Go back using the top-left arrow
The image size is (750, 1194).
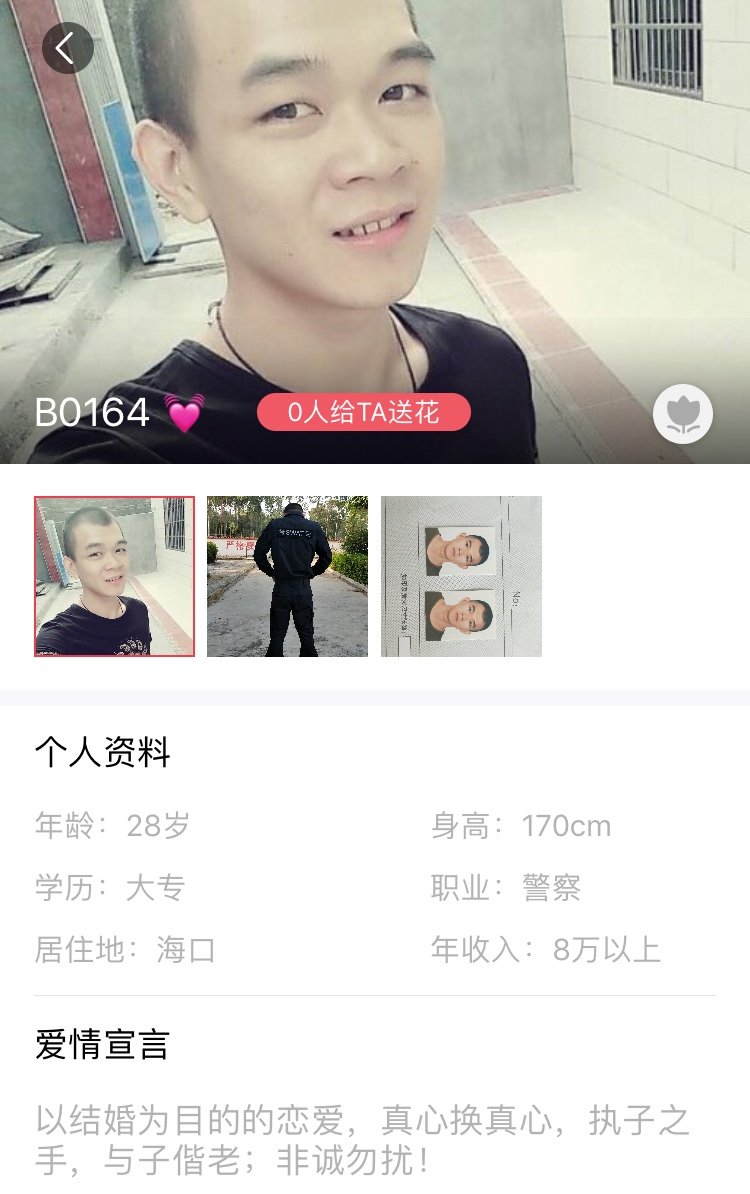[x=67, y=48]
